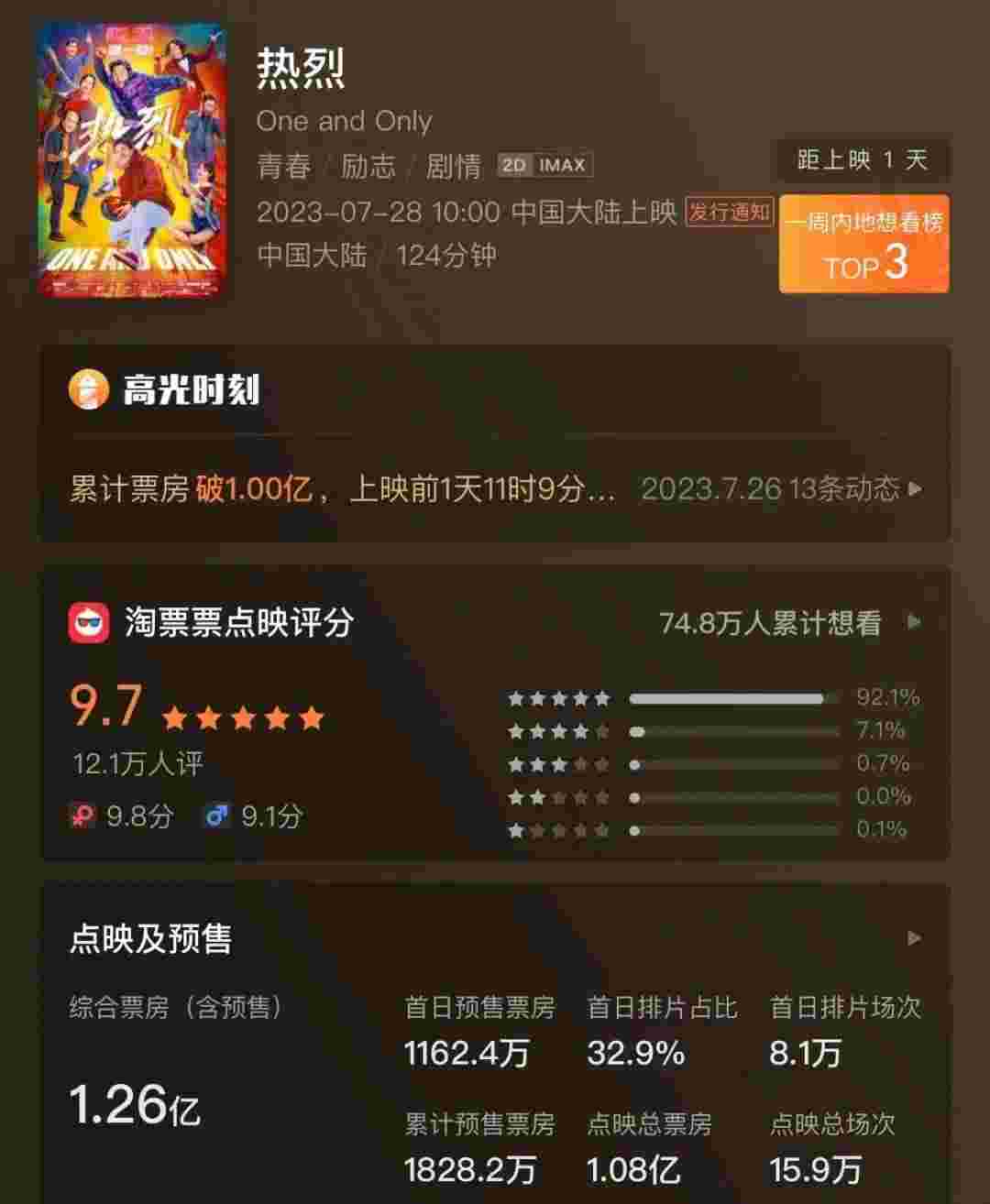990x1204 pixels.
Task: Open the 累计票房破1.00亿 highlight row
Action: 342,488
